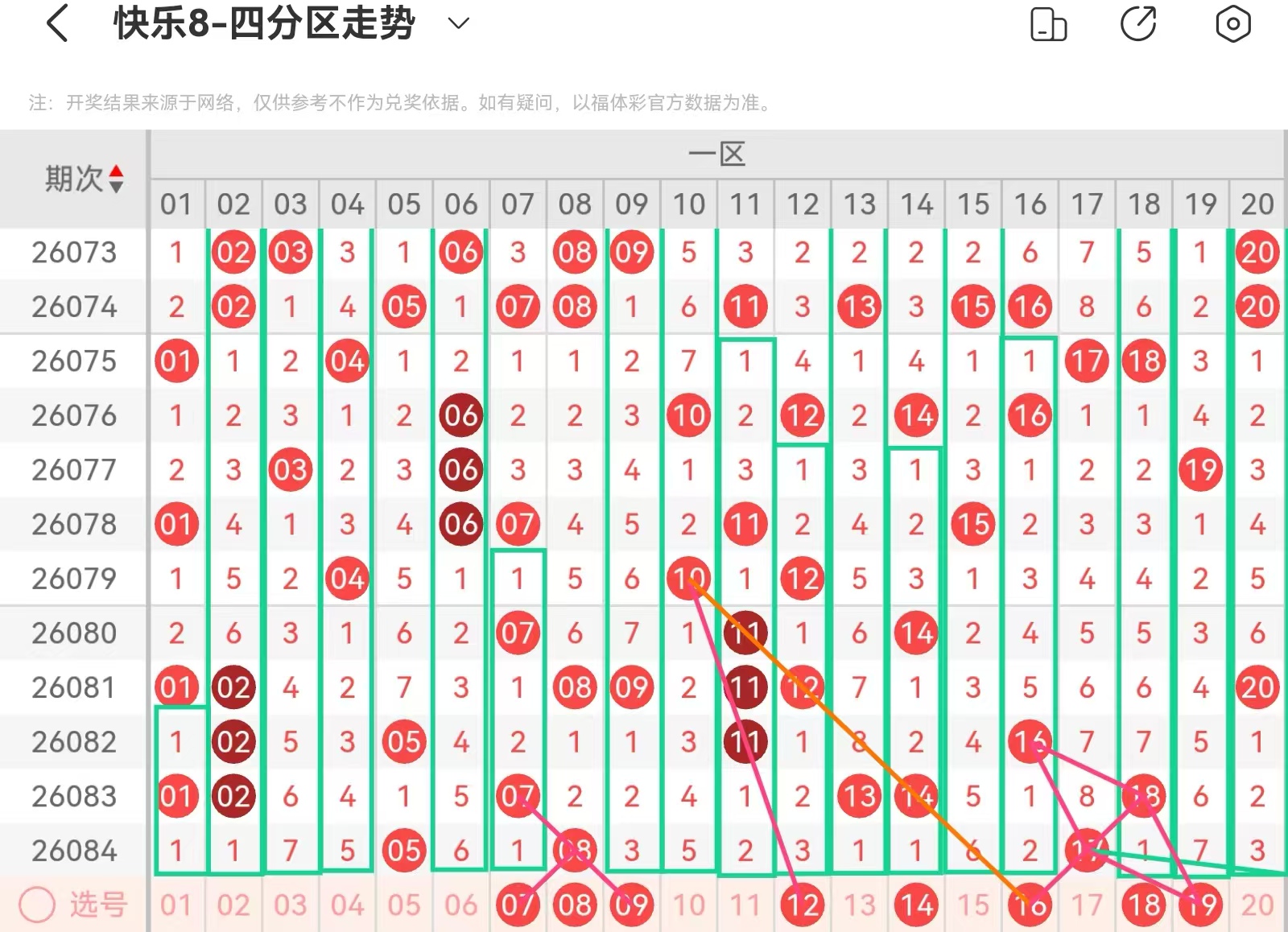
Task: Tap number 09 in the 选号 row
Action: pyautogui.click(x=632, y=905)
